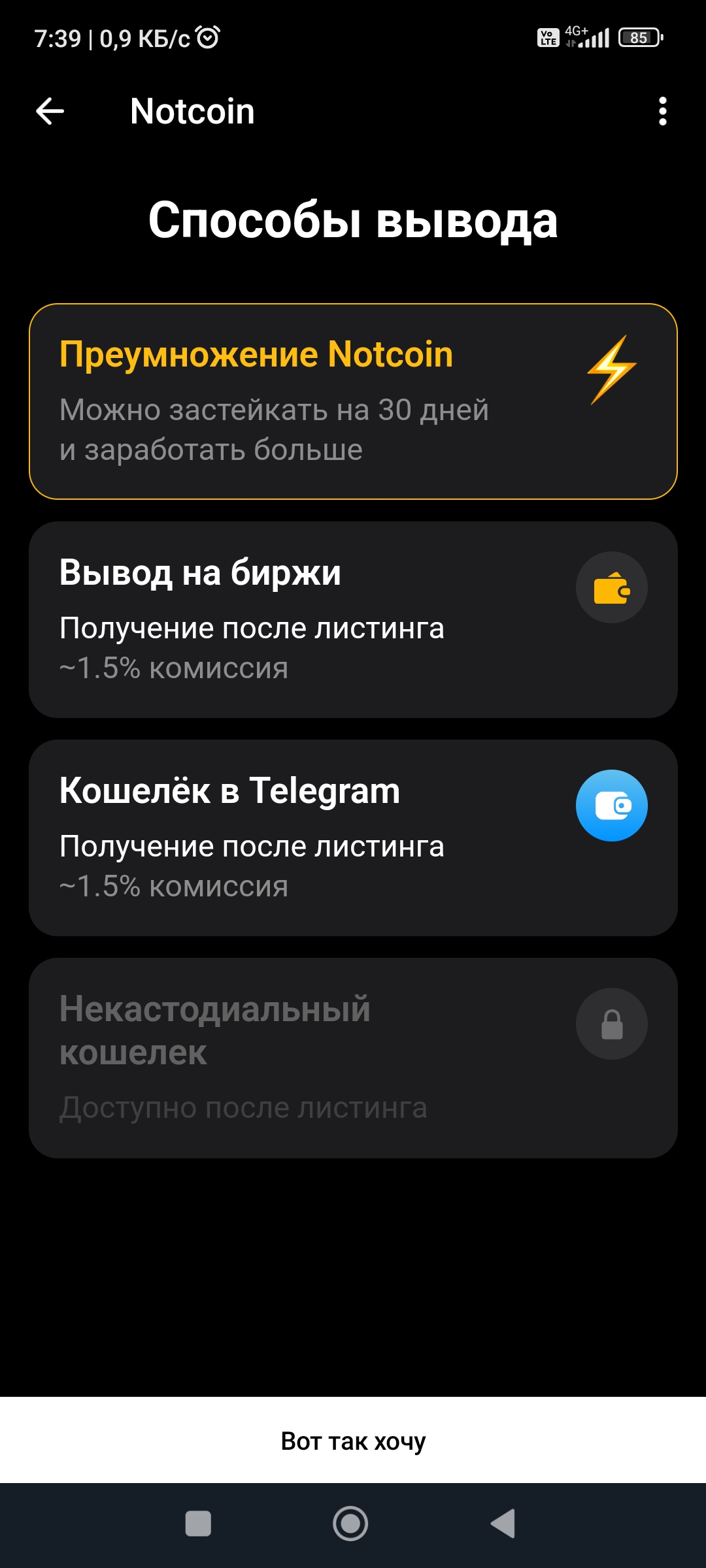Open recent apps from navigation bar
Image resolution: width=706 pixels, height=1568 pixels.
pos(198,1524)
